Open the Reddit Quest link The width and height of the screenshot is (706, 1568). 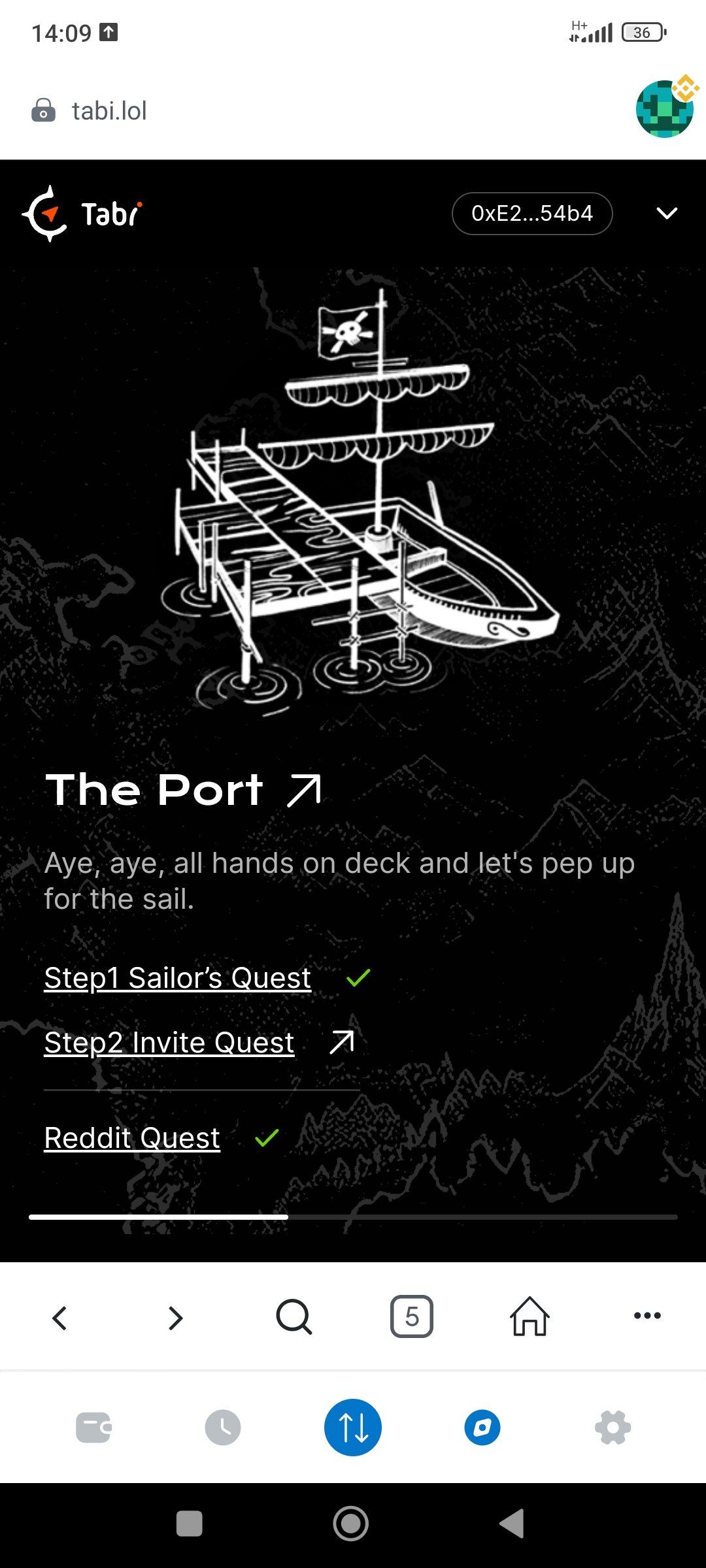pyautogui.click(x=132, y=1138)
